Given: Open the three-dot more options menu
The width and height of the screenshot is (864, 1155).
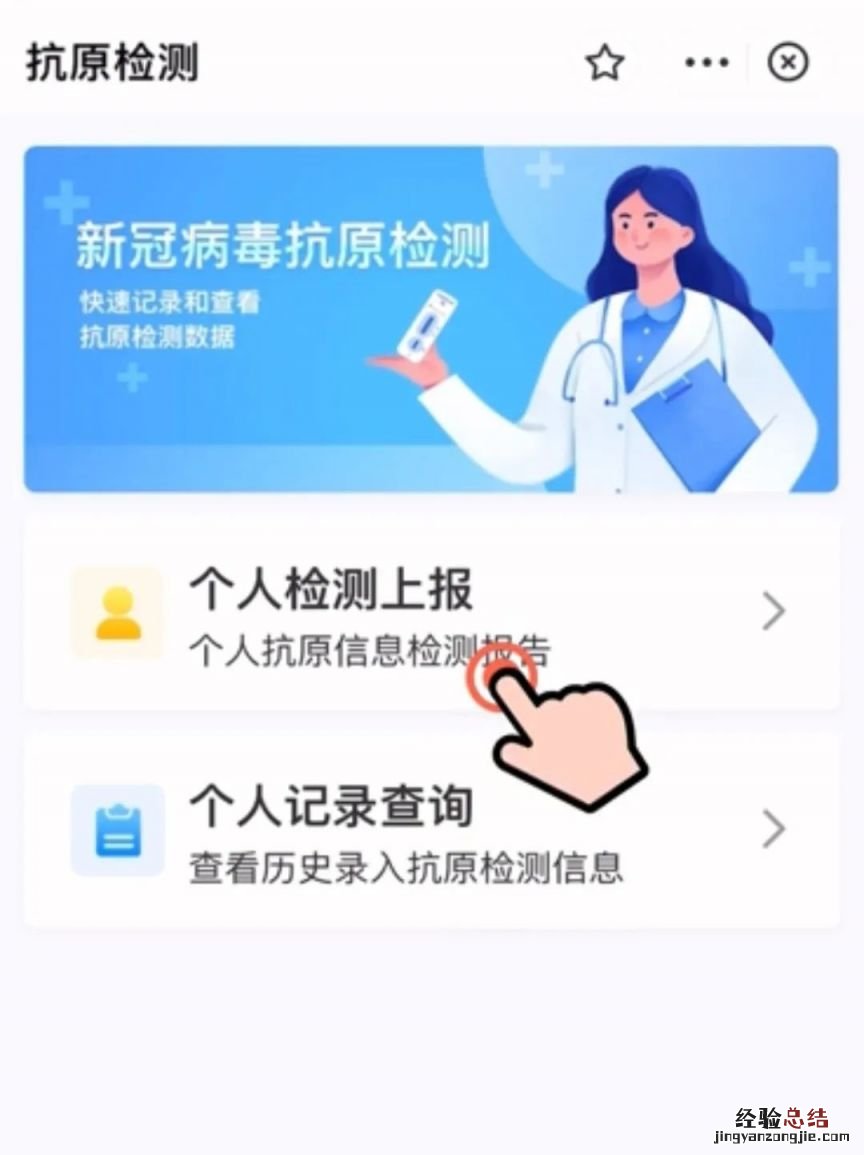Looking at the screenshot, I should click(x=707, y=63).
